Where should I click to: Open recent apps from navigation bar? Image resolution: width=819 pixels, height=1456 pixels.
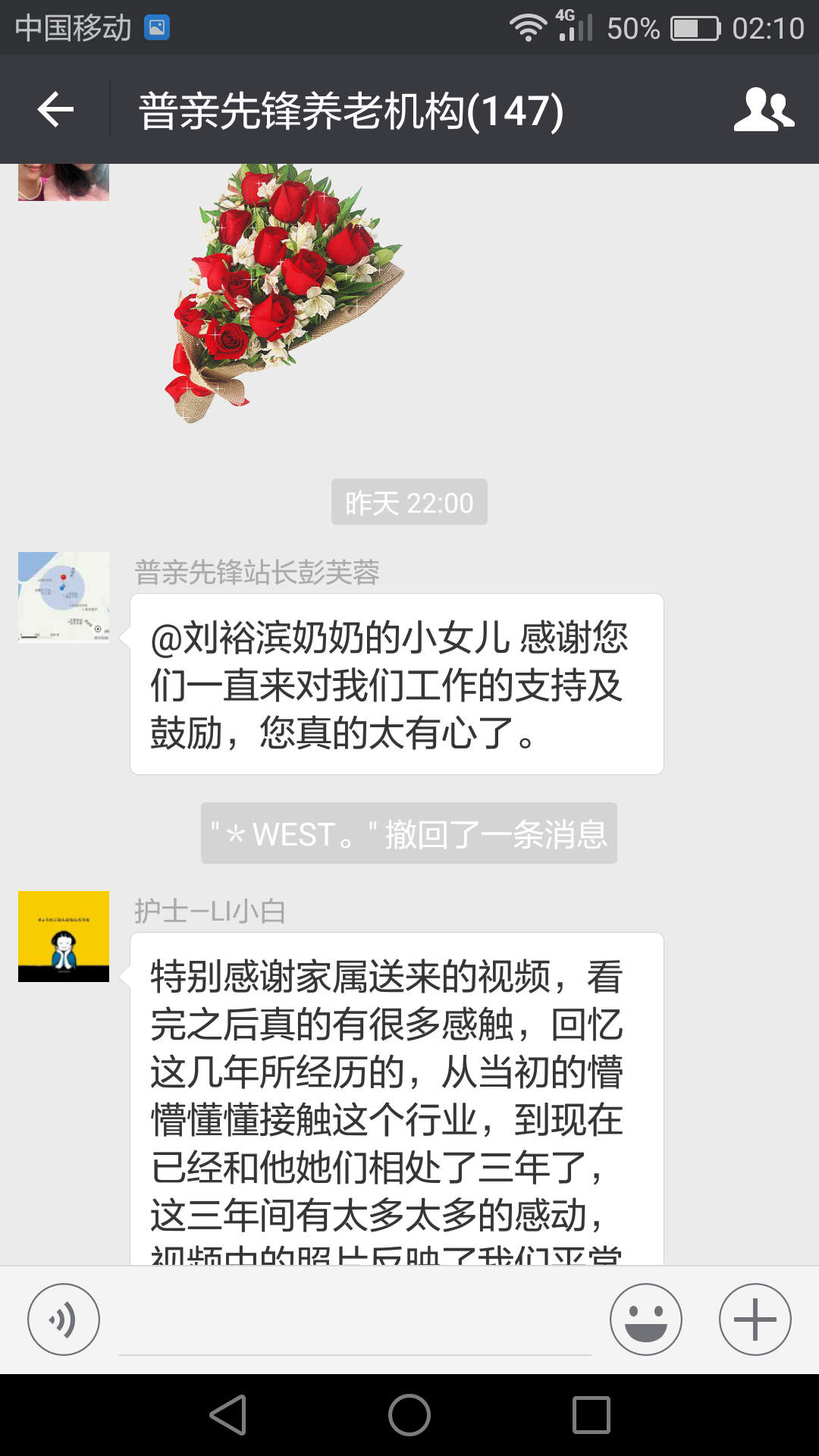click(x=591, y=1415)
